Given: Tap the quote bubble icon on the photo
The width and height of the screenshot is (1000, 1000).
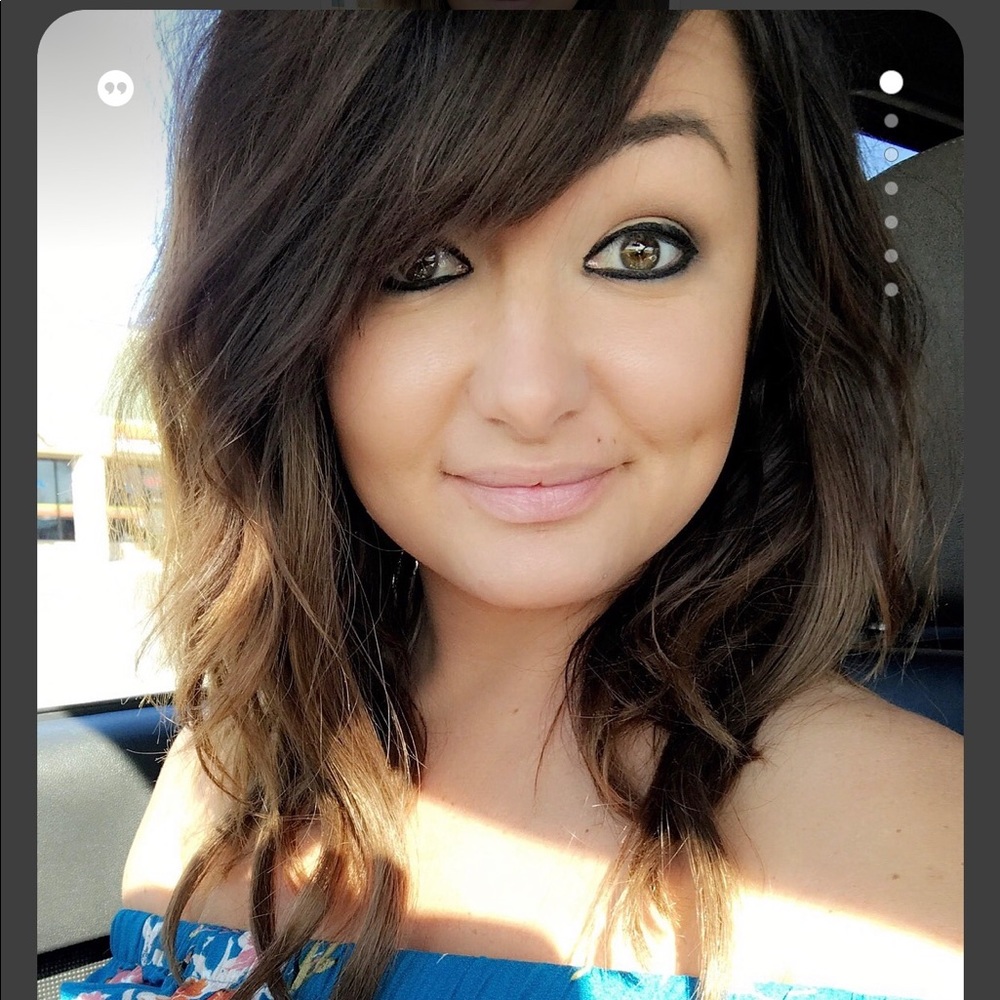Looking at the screenshot, I should (115, 88).
